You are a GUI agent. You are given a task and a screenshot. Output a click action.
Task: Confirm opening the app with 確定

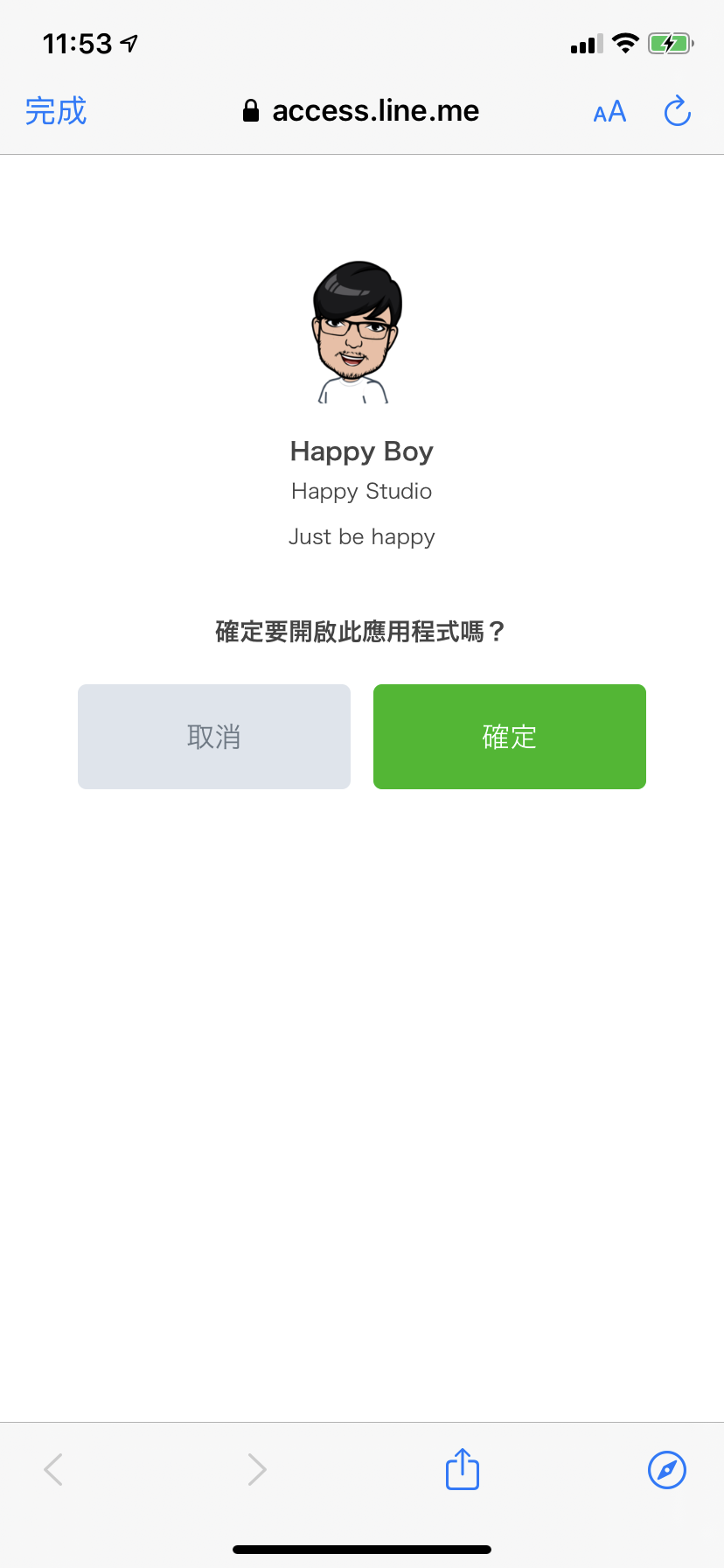509,737
